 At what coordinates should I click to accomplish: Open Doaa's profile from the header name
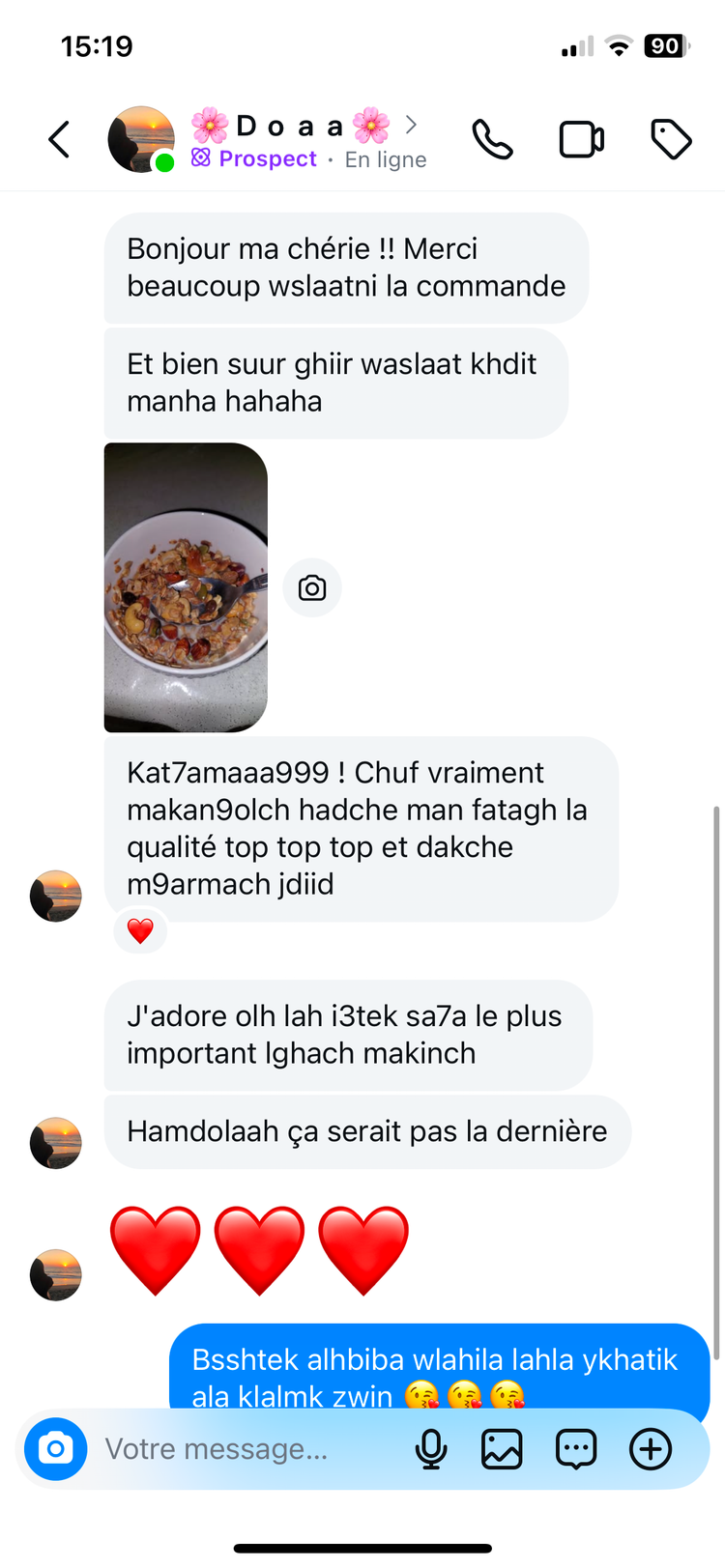click(290, 127)
